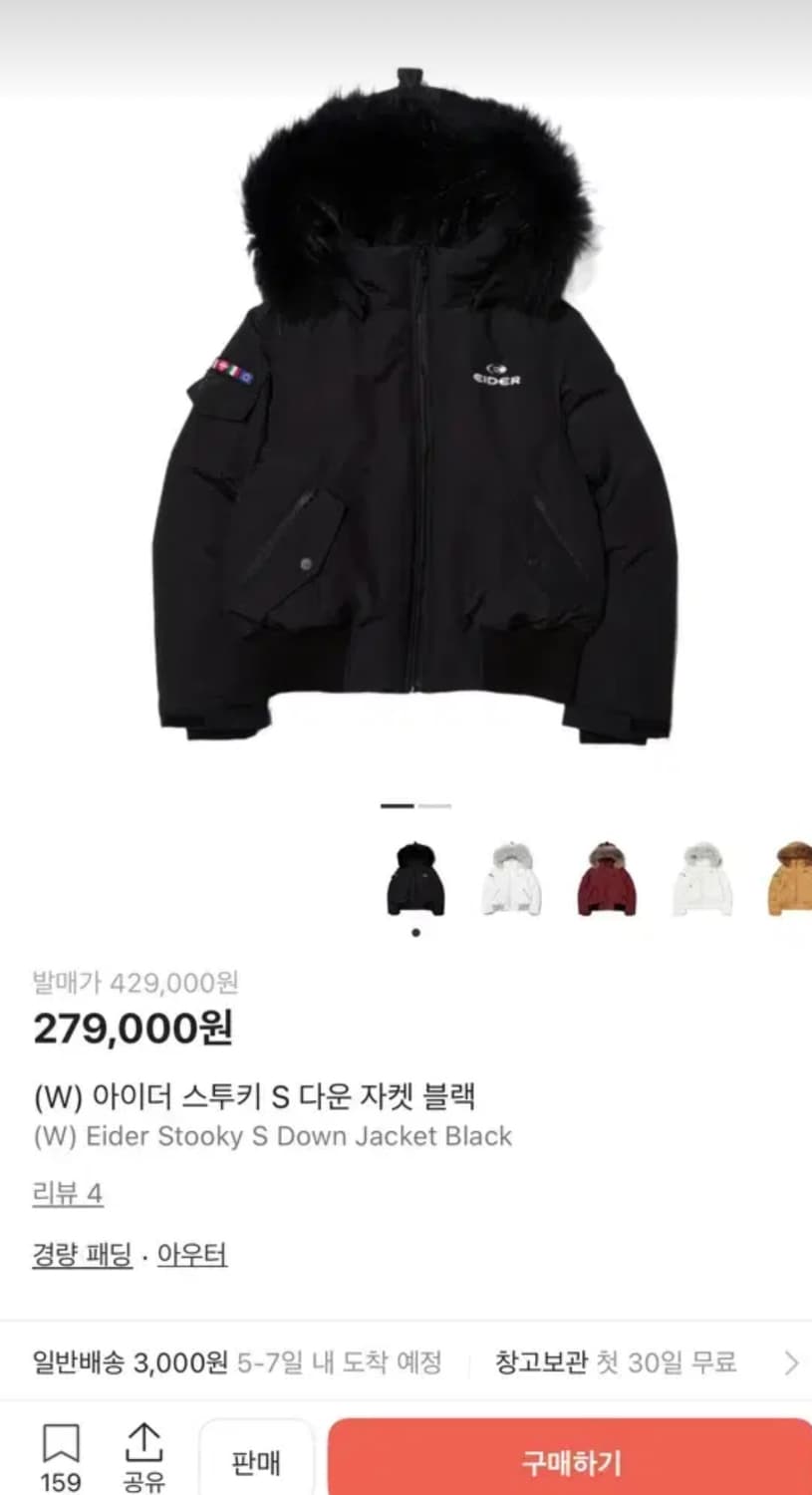The width and height of the screenshot is (812, 1495).
Task: Select the black jacket color thumbnail
Action: [x=415, y=882]
